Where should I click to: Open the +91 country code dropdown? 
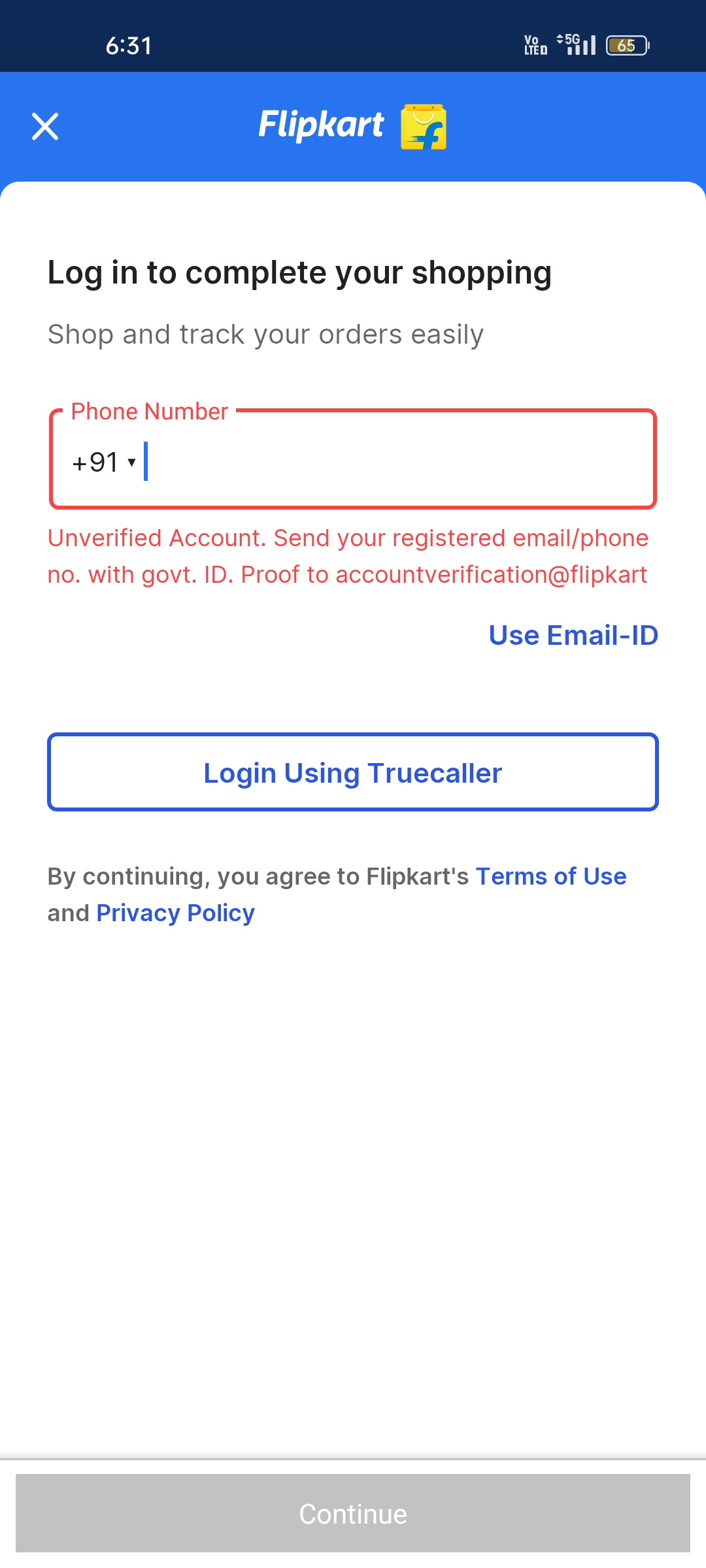click(x=105, y=463)
